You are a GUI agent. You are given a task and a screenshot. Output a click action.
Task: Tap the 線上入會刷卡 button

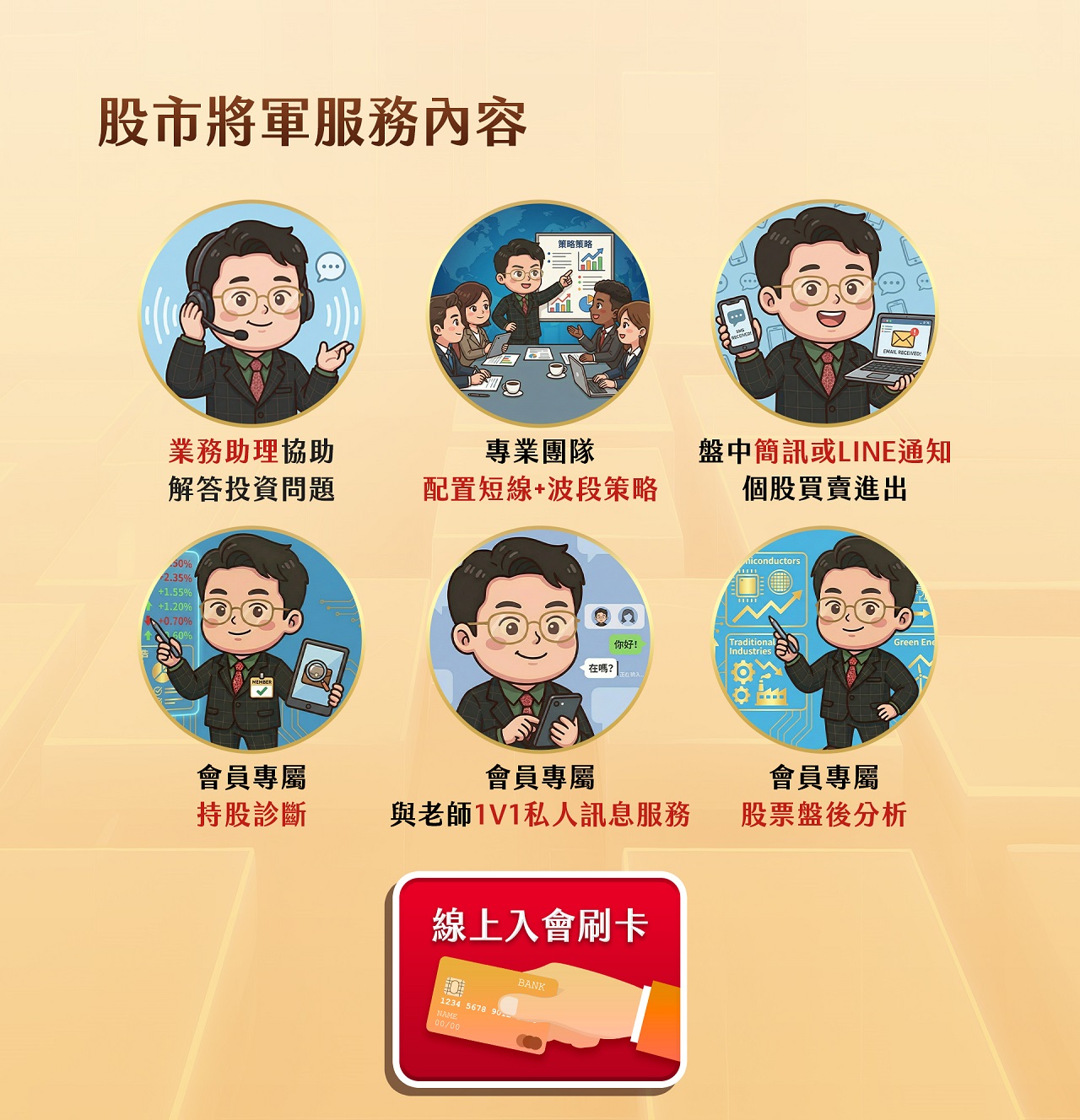coord(538,980)
